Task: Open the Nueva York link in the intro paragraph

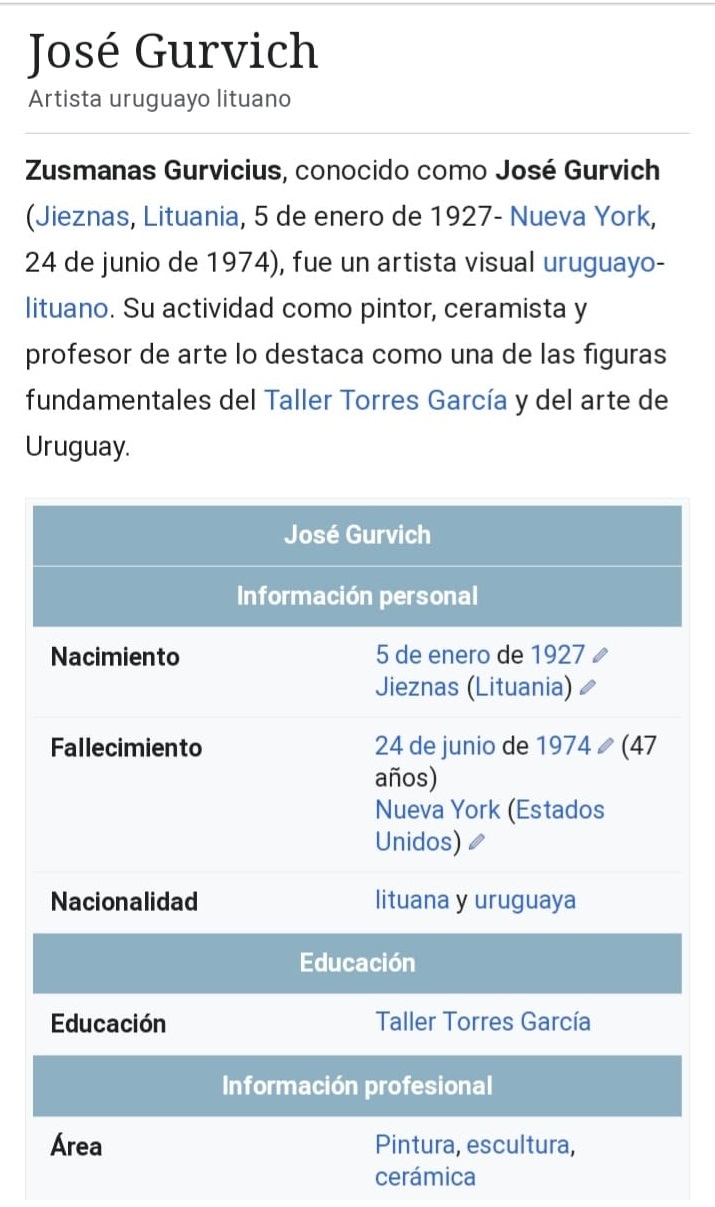Action: (580, 216)
